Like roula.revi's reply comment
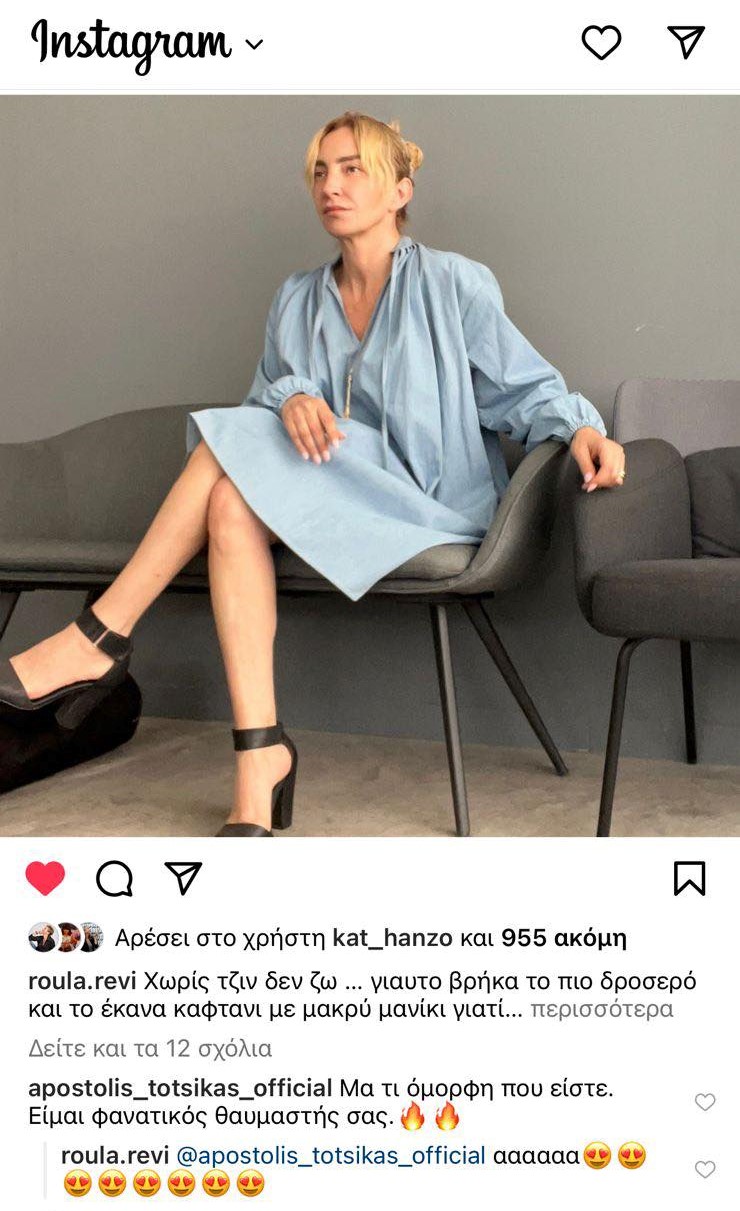The image size is (740, 1211). click(705, 1169)
